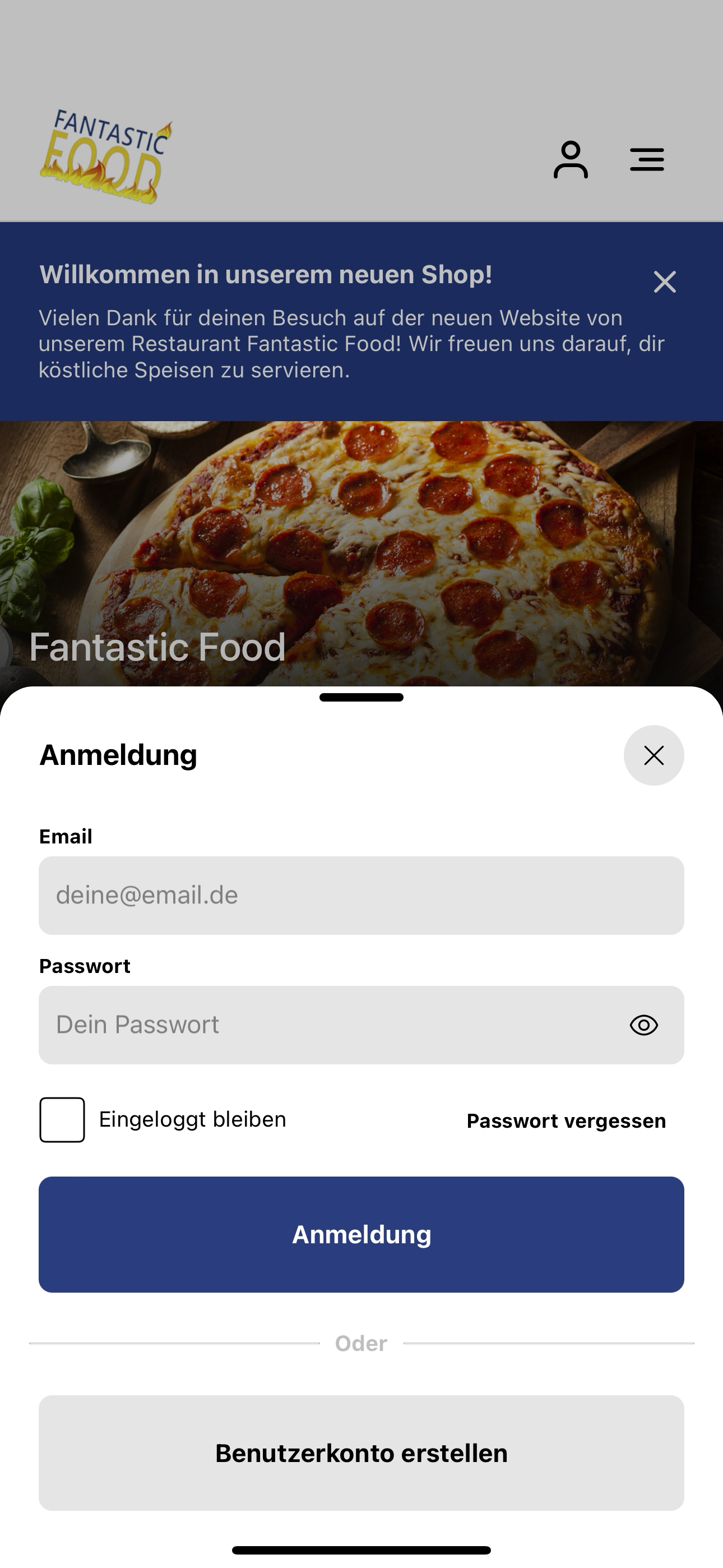
Task: Tap the Email input field
Action: (361, 896)
